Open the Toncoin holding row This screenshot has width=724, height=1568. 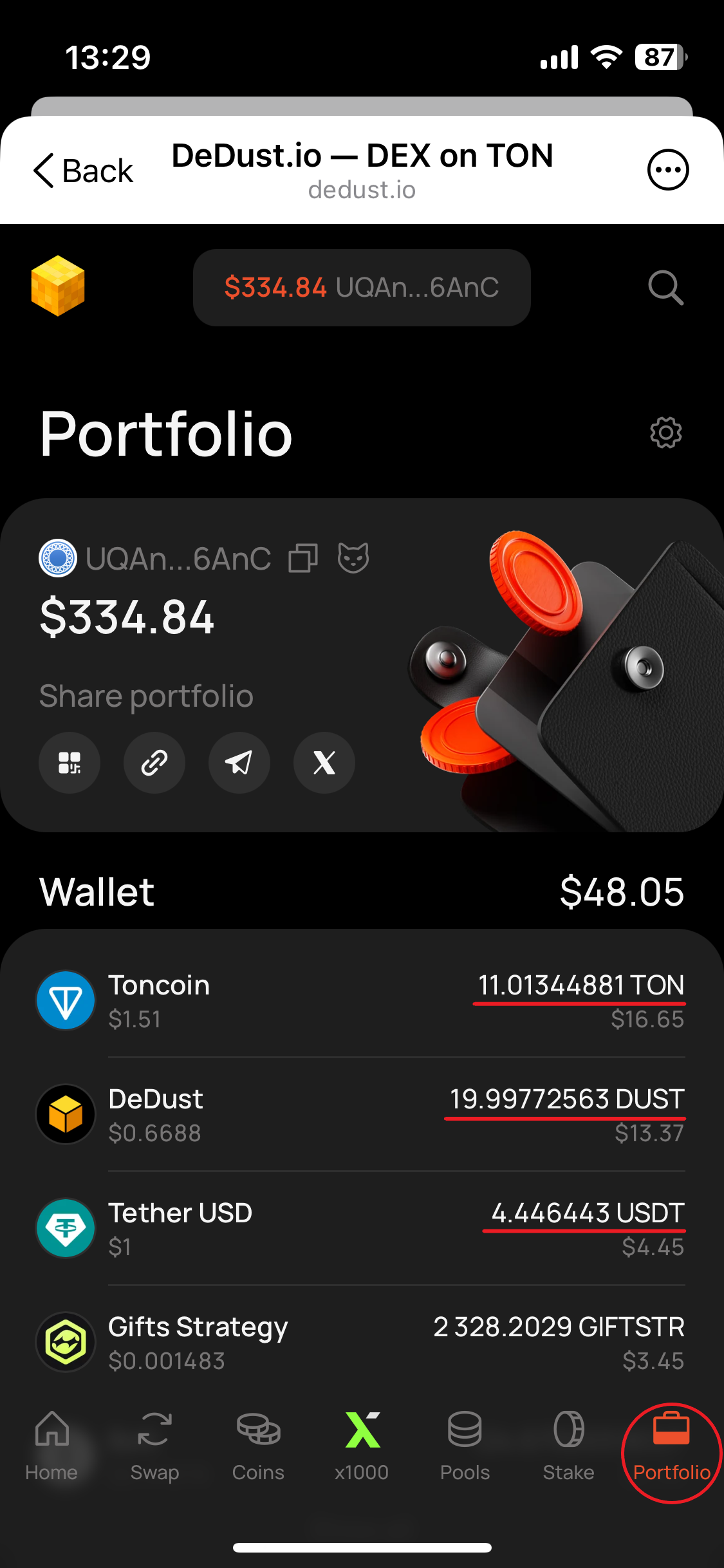coord(360,1001)
